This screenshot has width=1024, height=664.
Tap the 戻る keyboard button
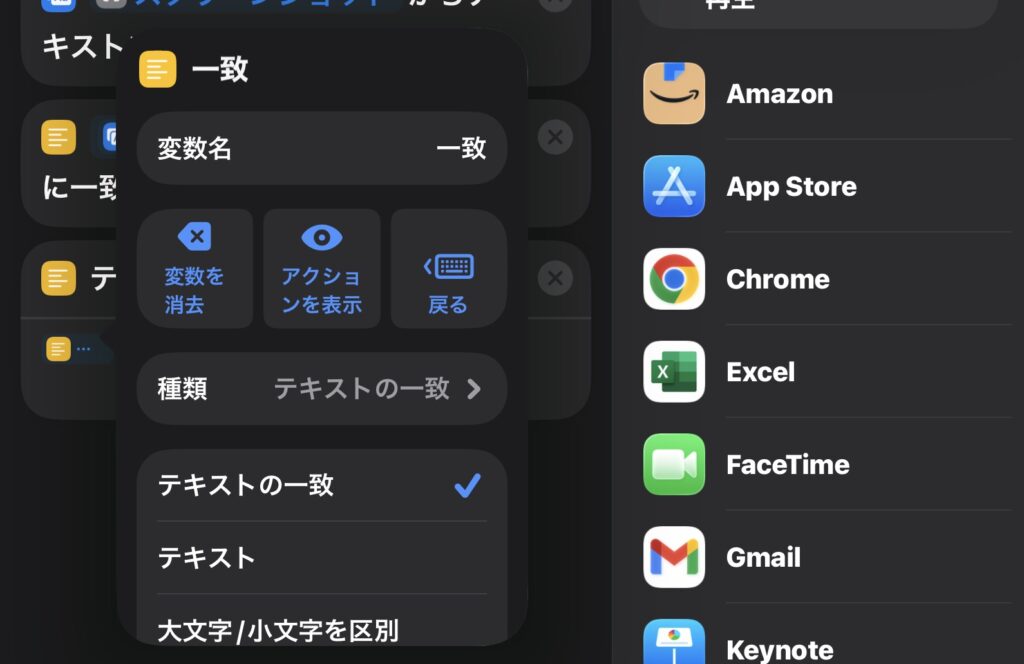[448, 268]
